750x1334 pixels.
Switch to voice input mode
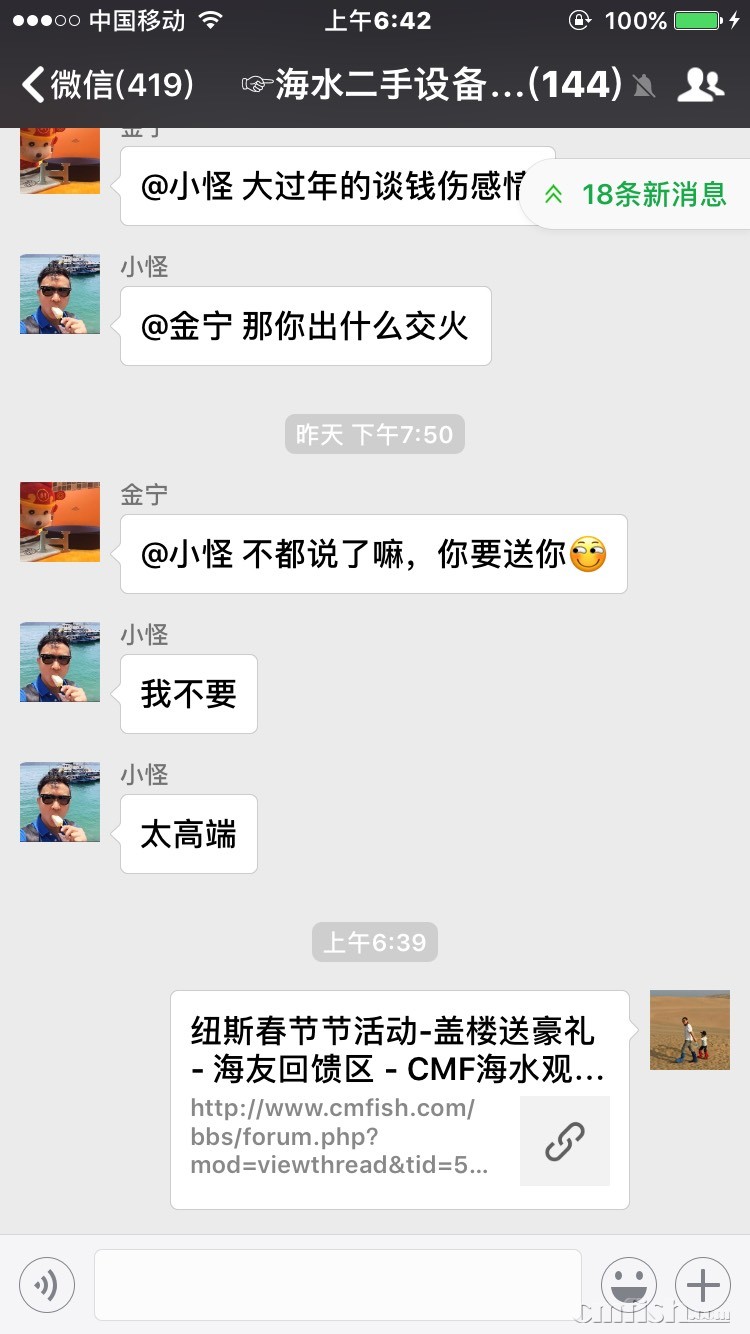47,1285
